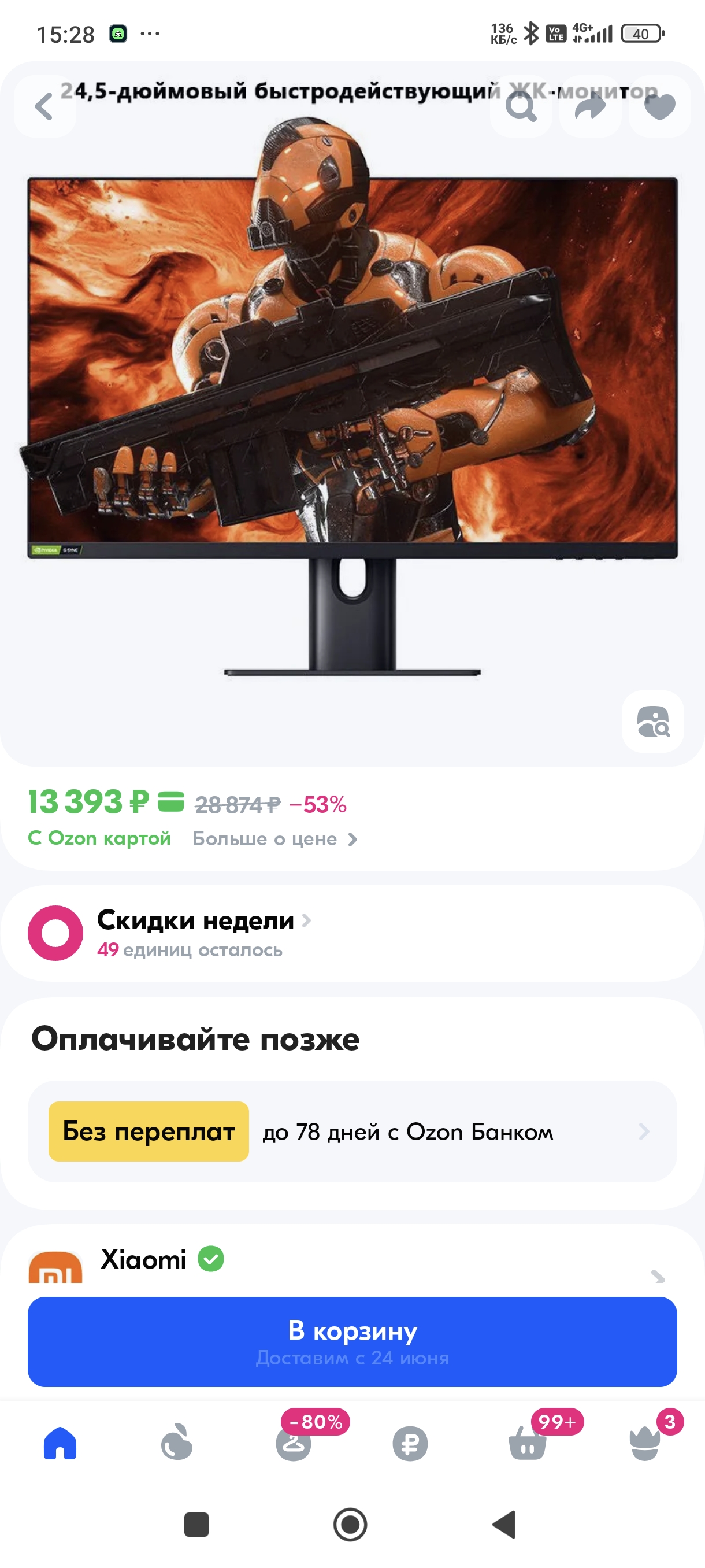Open the 'Скидки недели' promotion

click(352, 933)
